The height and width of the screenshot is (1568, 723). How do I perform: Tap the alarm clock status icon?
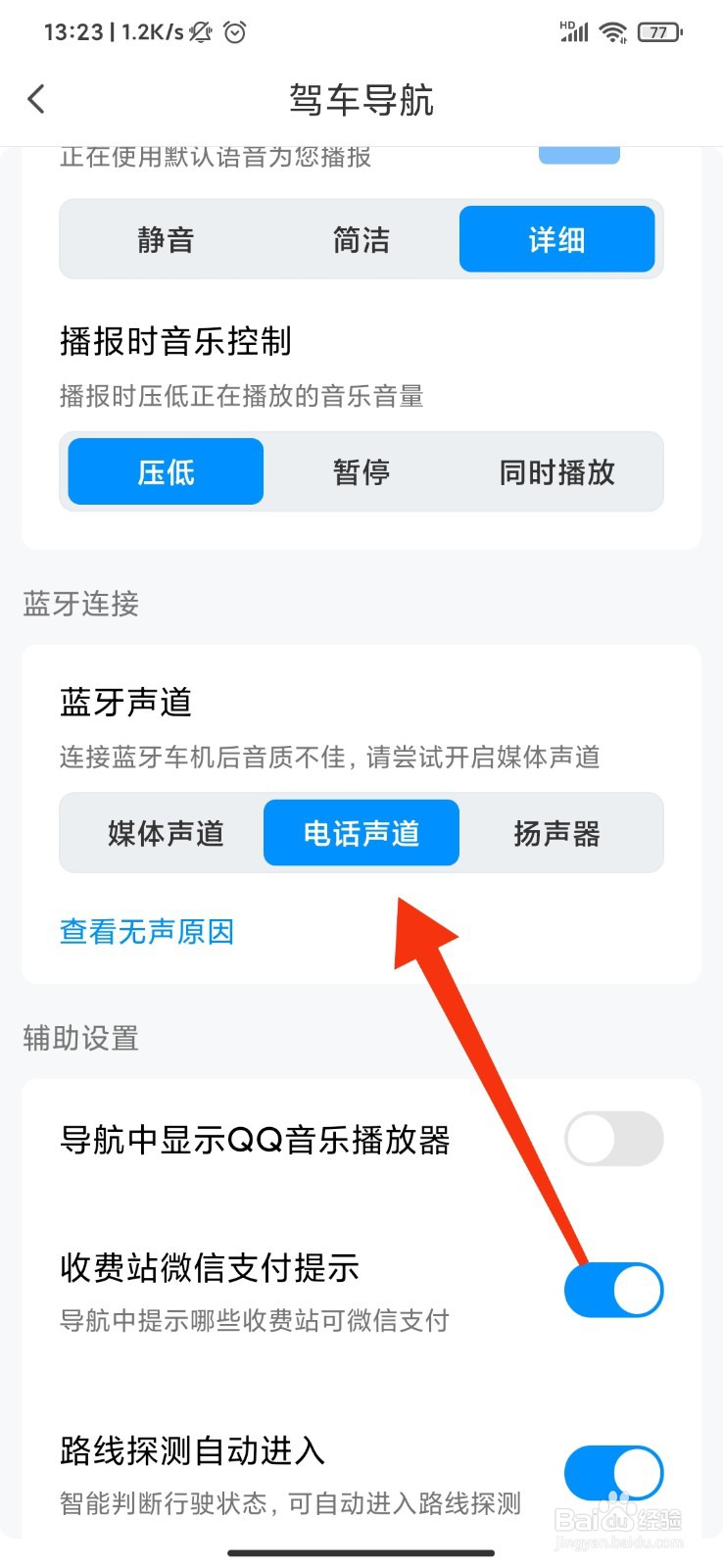pyautogui.click(x=235, y=32)
